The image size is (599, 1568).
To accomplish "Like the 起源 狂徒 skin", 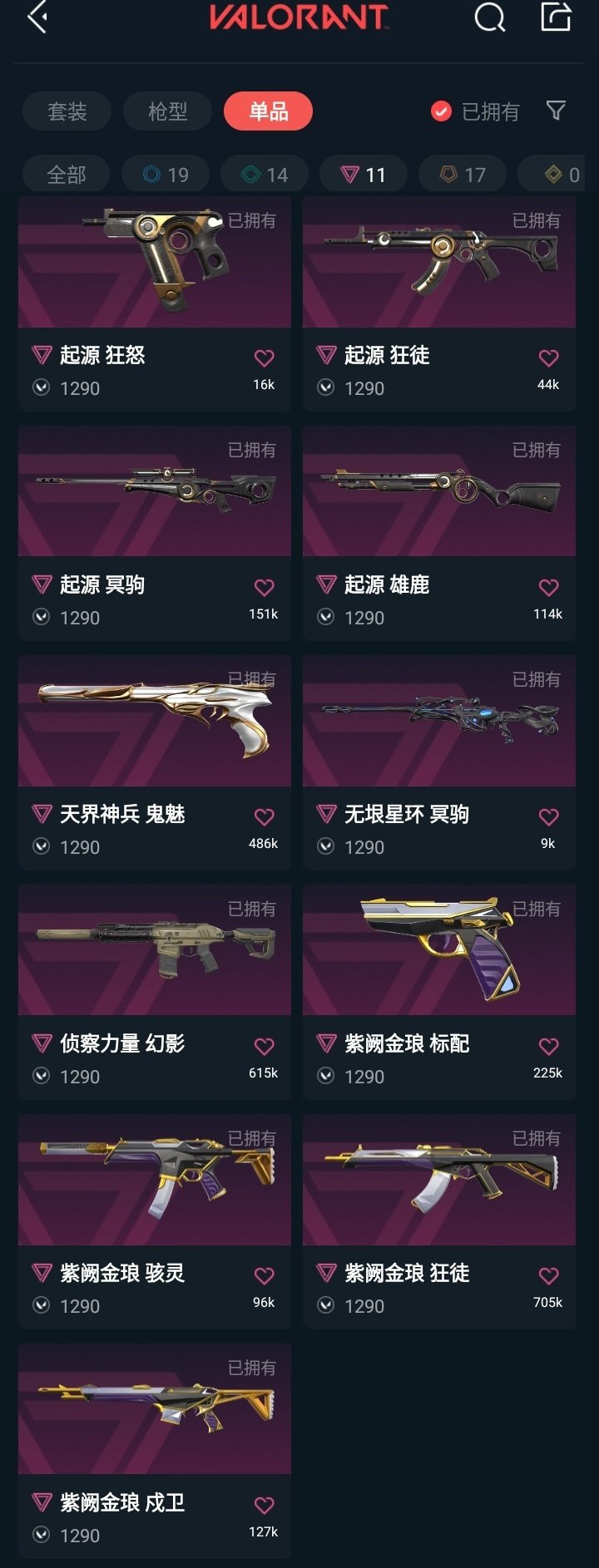I will click(548, 358).
